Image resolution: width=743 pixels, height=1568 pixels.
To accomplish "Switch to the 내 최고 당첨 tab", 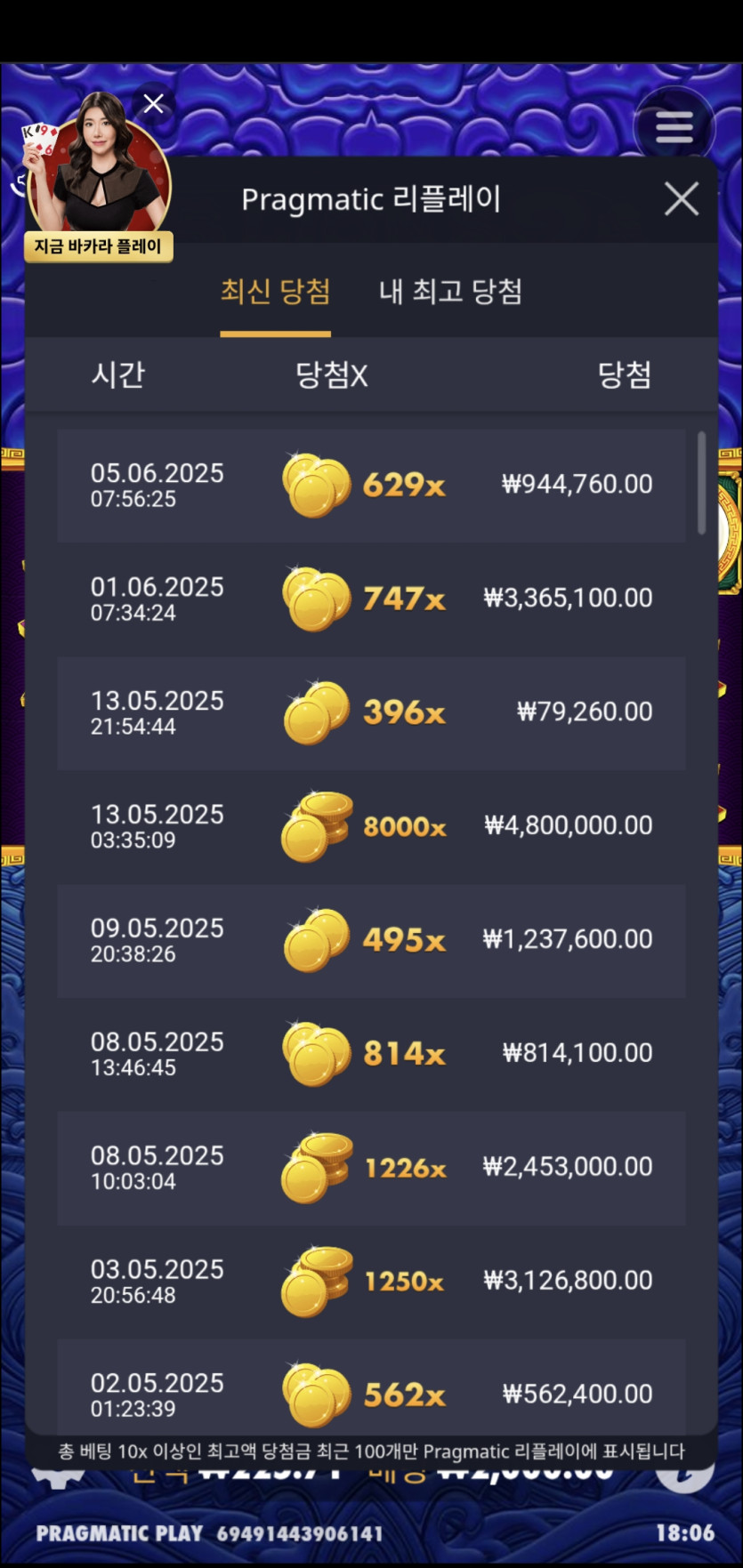I will 450,292.
